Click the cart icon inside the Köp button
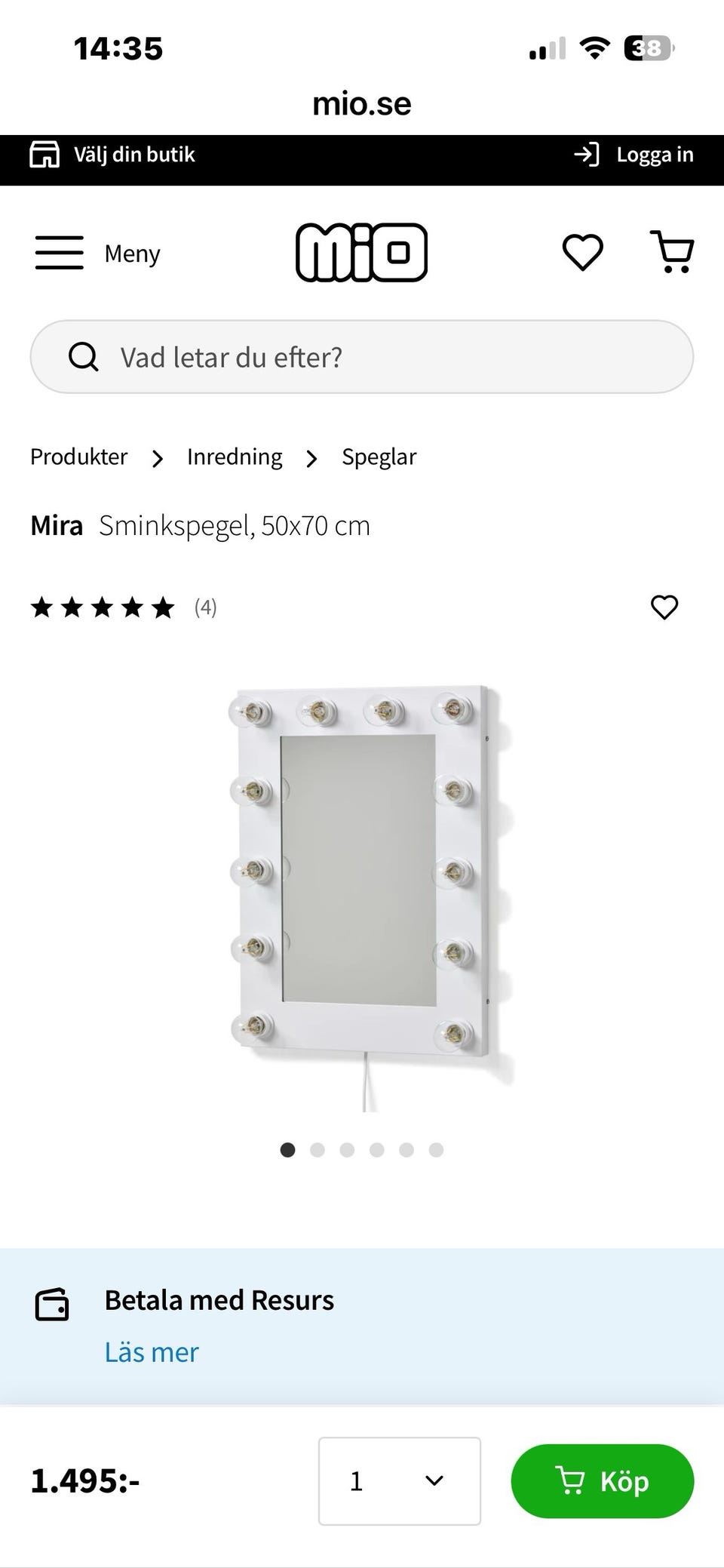The width and height of the screenshot is (724, 1568). tap(571, 1481)
